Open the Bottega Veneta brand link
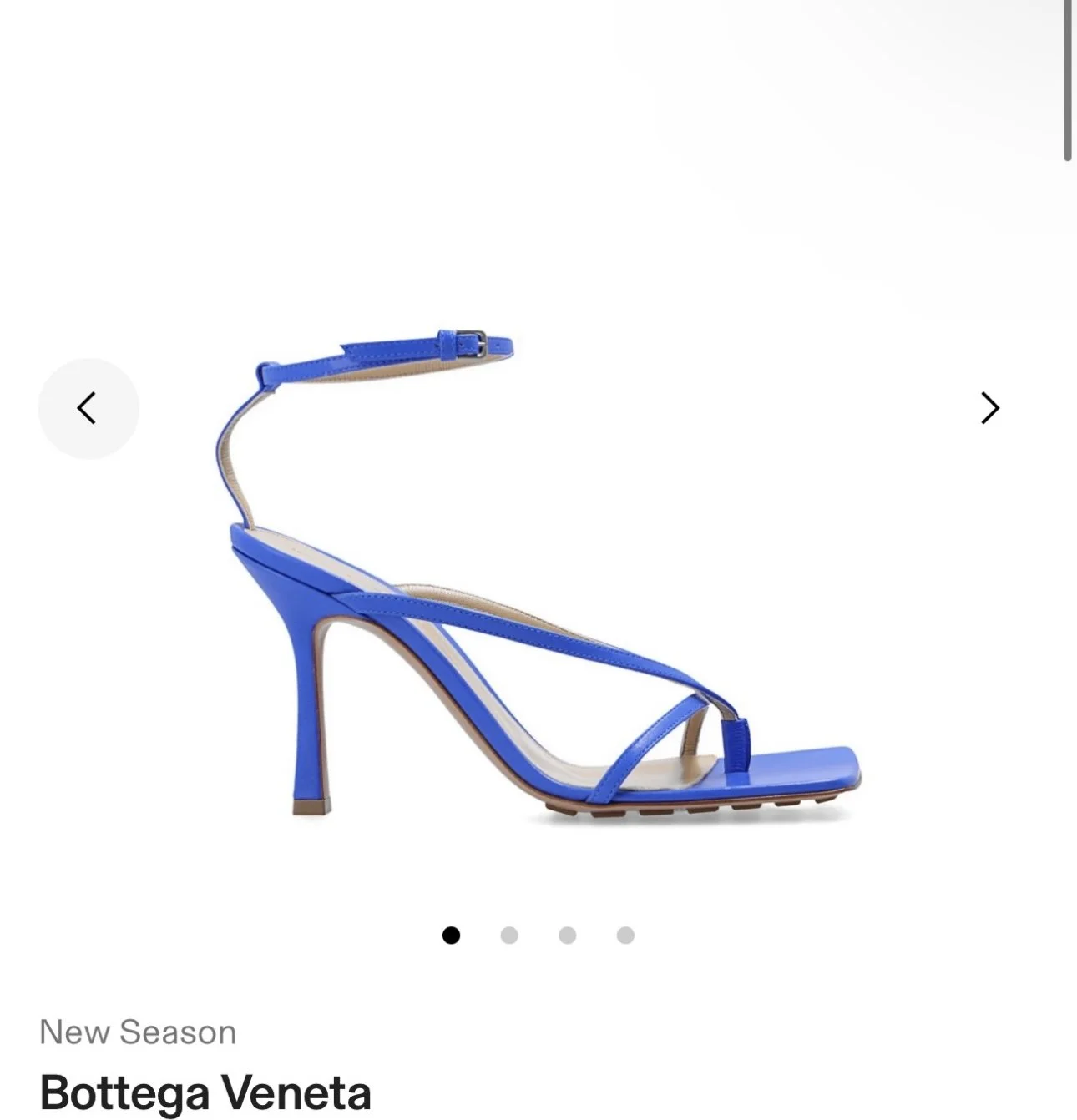The width and height of the screenshot is (1077, 1120). tap(205, 1091)
